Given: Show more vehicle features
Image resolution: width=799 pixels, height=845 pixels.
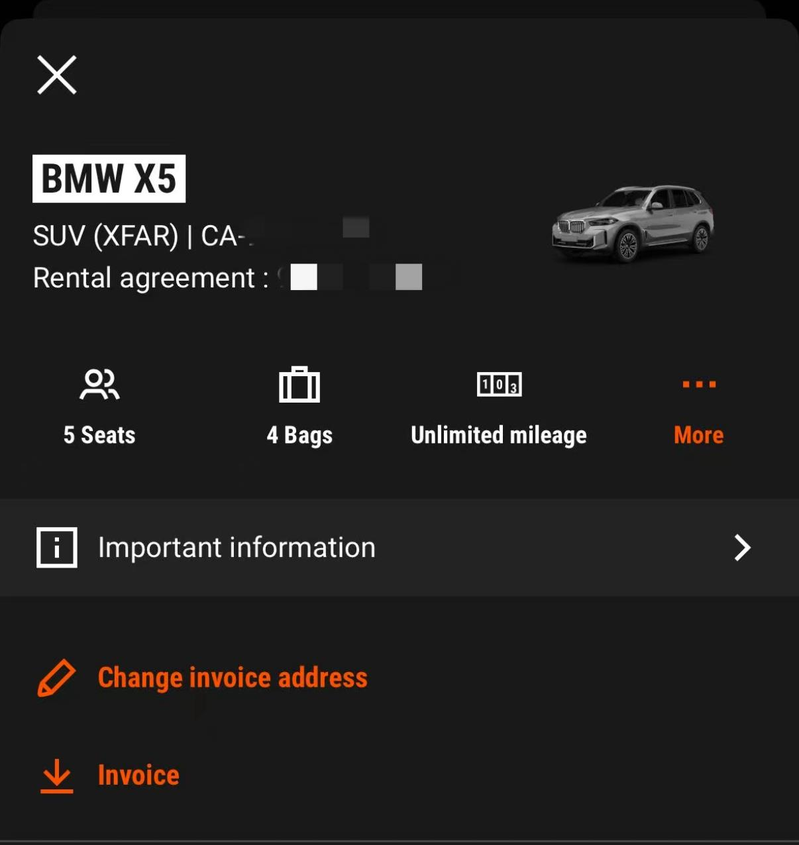Looking at the screenshot, I should click(x=698, y=412).
